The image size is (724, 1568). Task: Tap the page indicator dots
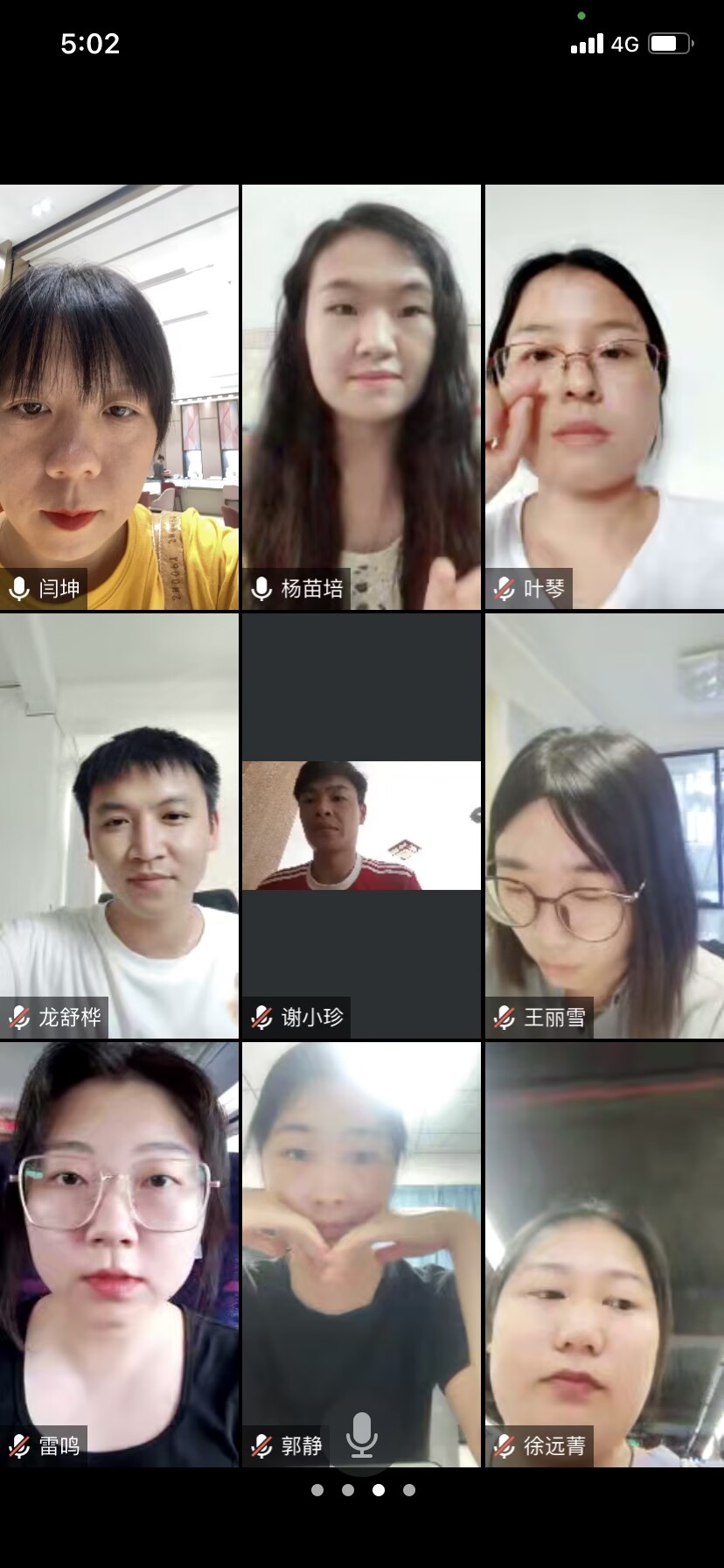point(363,1490)
